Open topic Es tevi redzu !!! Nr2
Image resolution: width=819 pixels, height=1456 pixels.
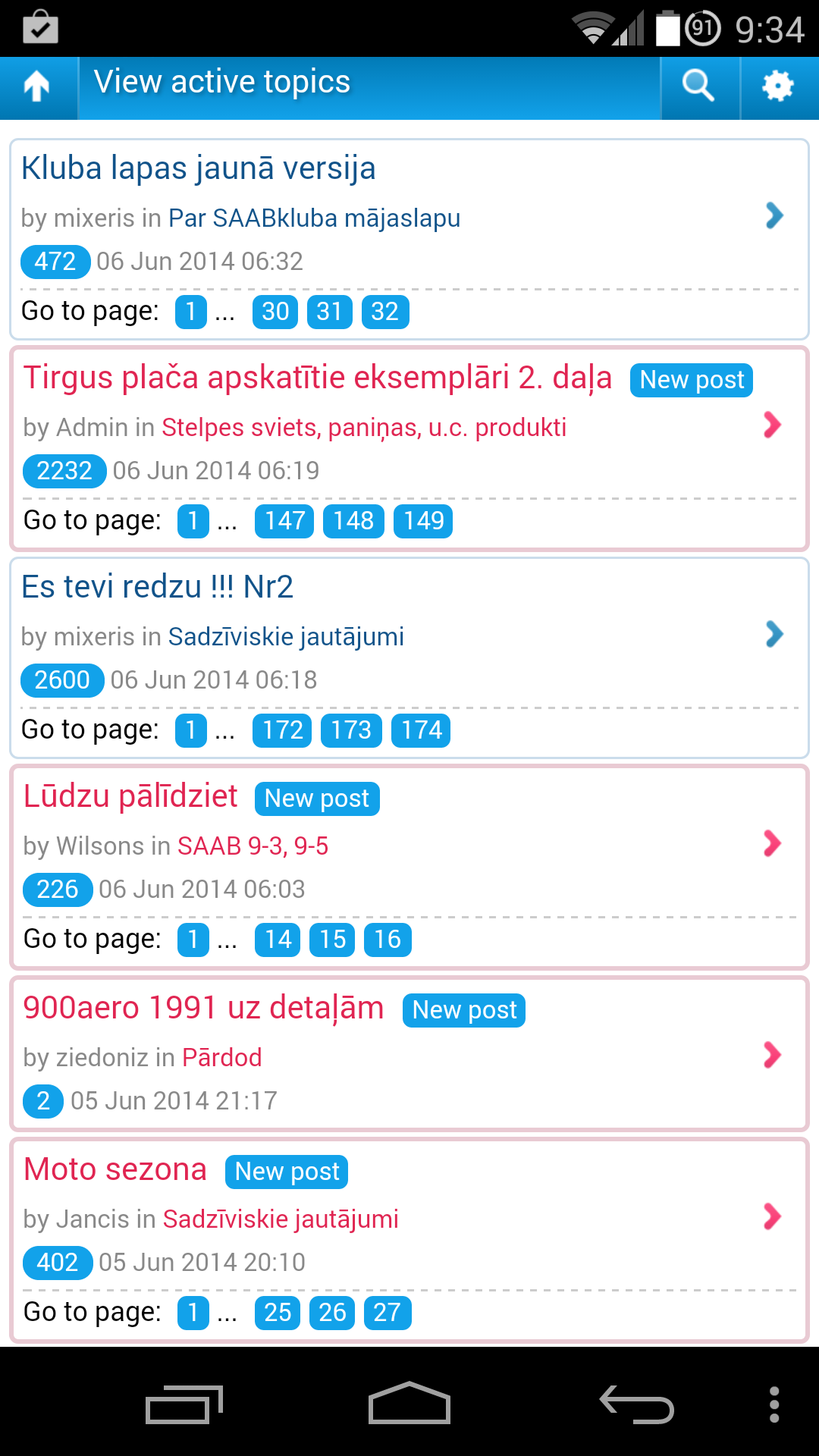pyautogui.click(x=157, y=587)
